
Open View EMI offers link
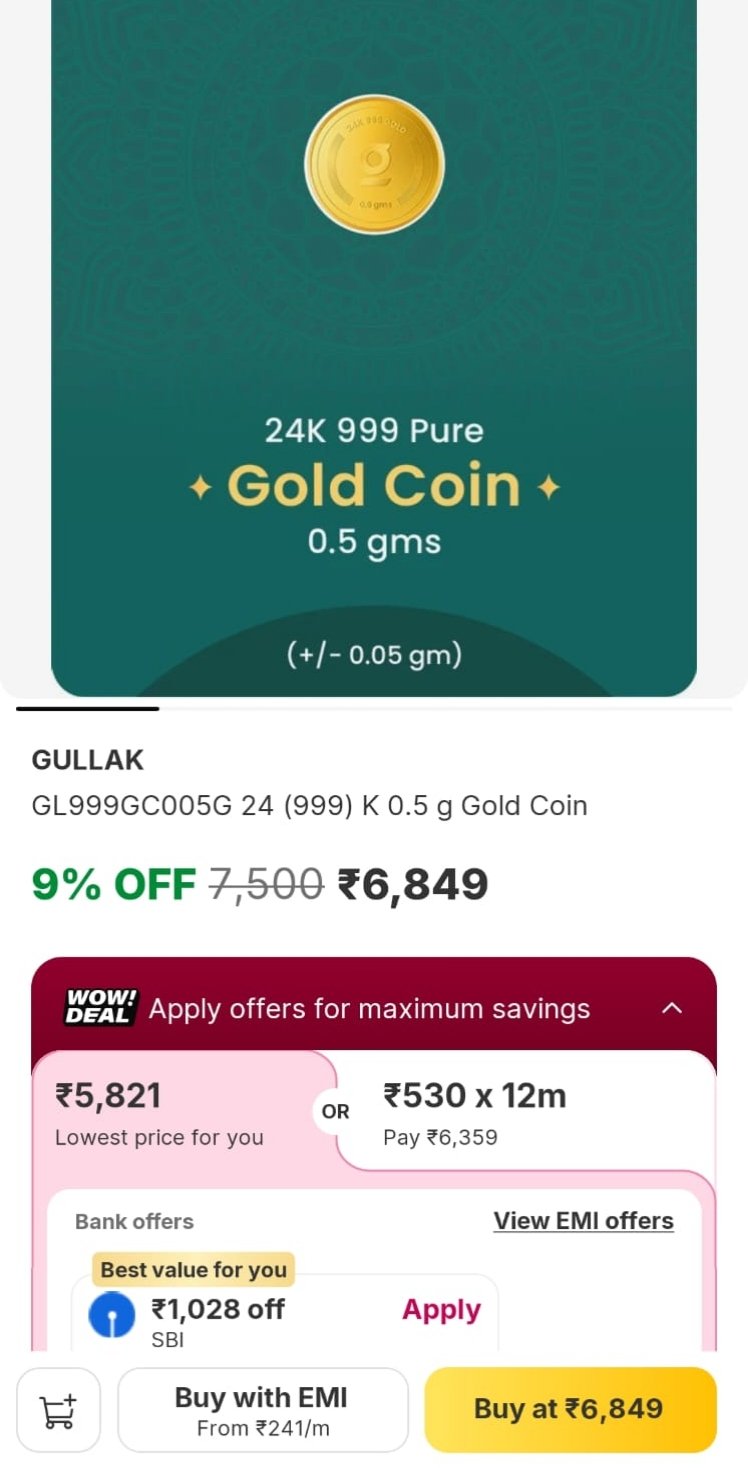coord(583,1221)
